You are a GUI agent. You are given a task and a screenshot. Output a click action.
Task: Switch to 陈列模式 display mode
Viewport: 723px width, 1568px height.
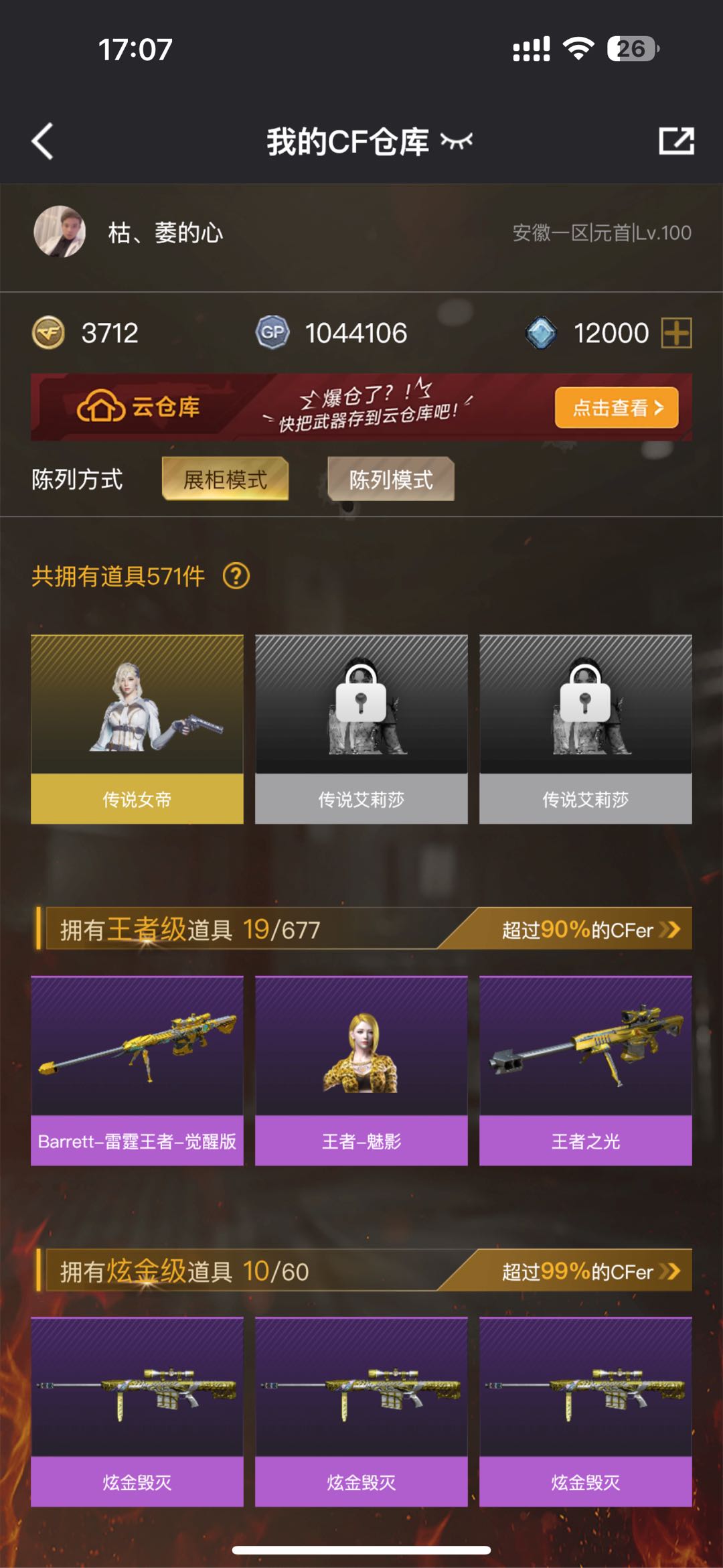[391, 480]
